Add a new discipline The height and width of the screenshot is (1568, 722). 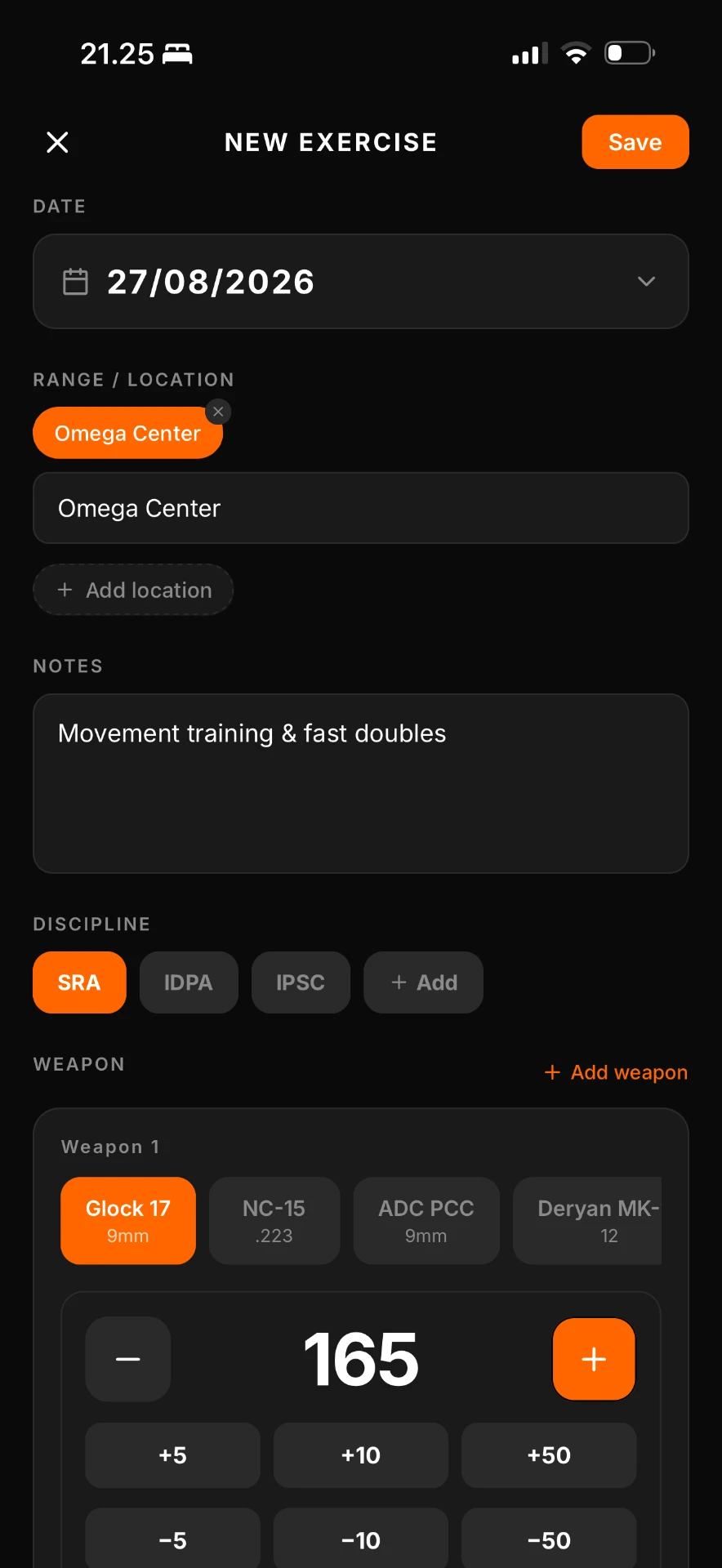coord(423,982)
